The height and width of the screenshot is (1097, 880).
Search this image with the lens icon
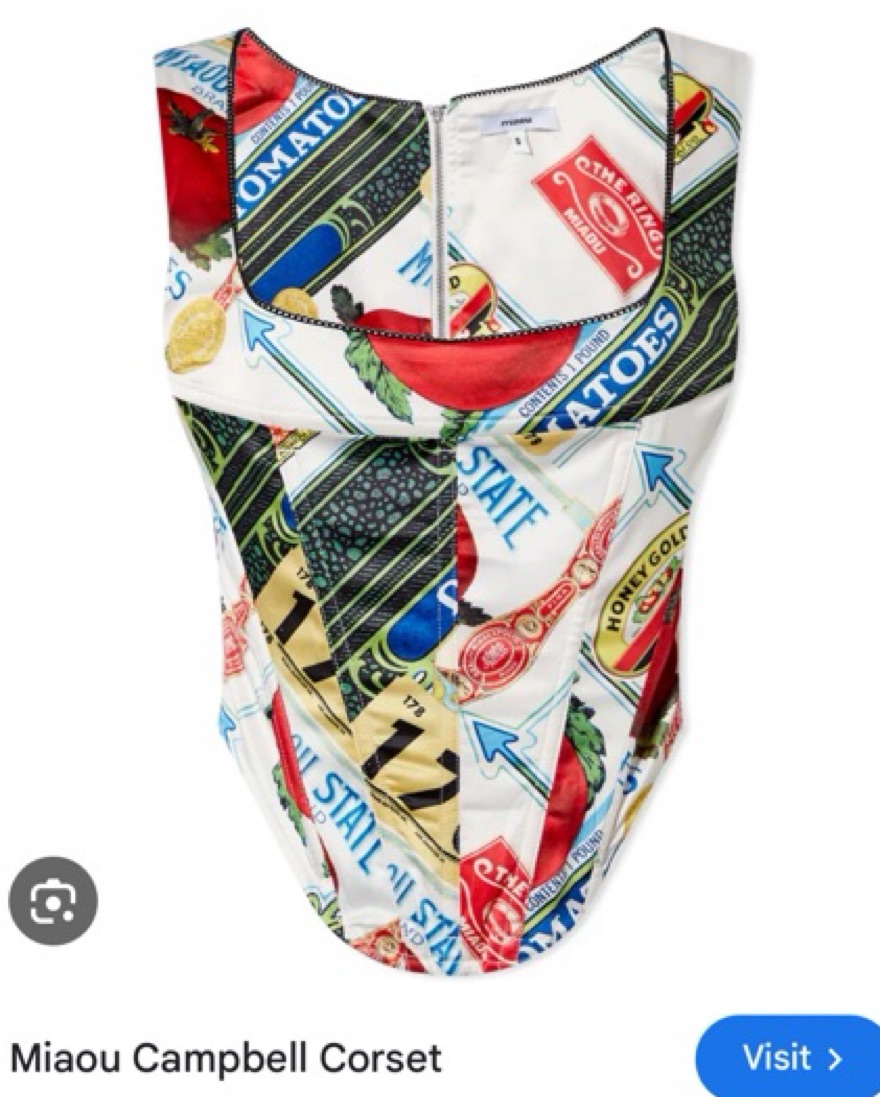point(54,902)
